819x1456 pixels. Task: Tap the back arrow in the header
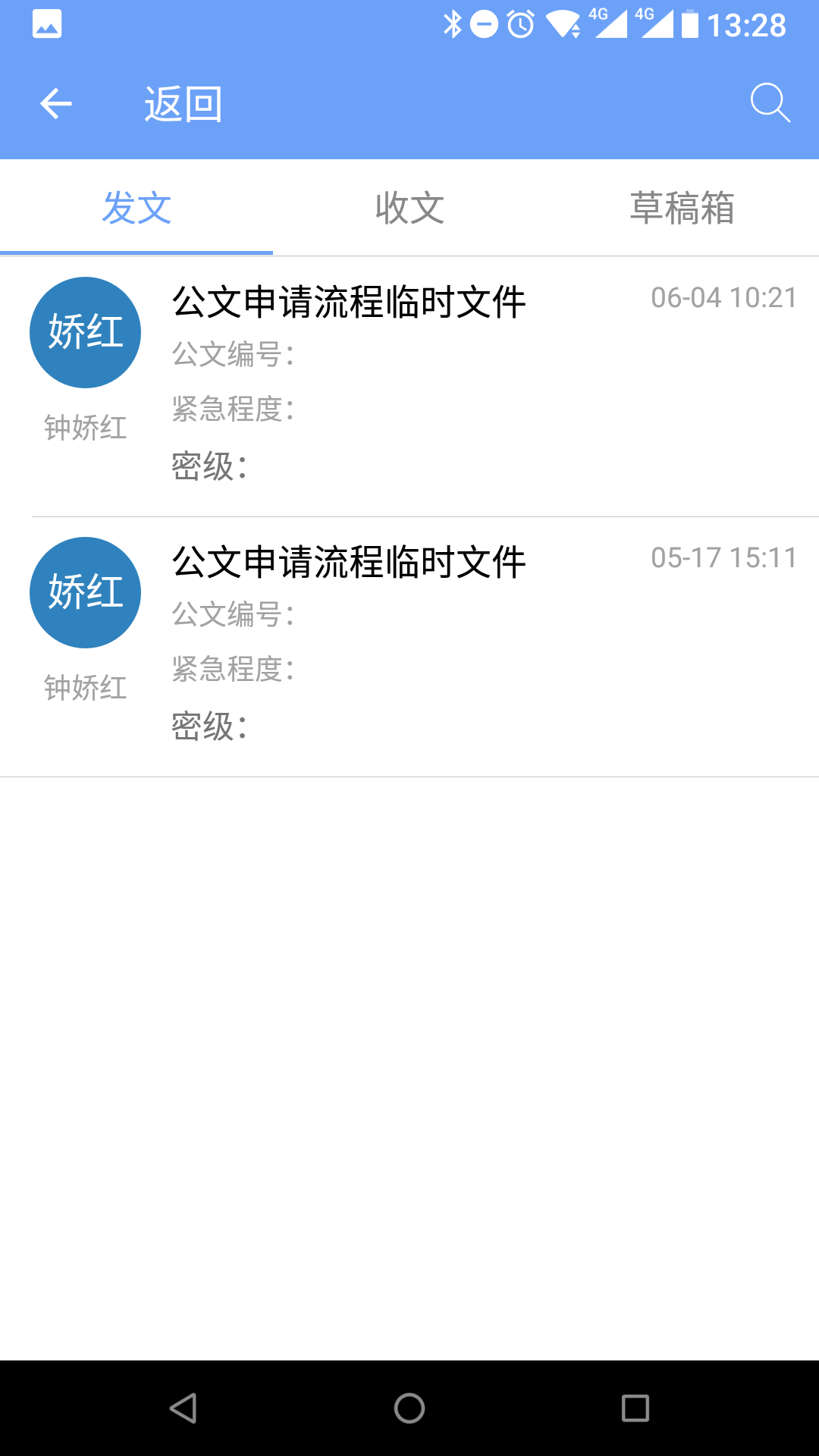coord(56,104)
